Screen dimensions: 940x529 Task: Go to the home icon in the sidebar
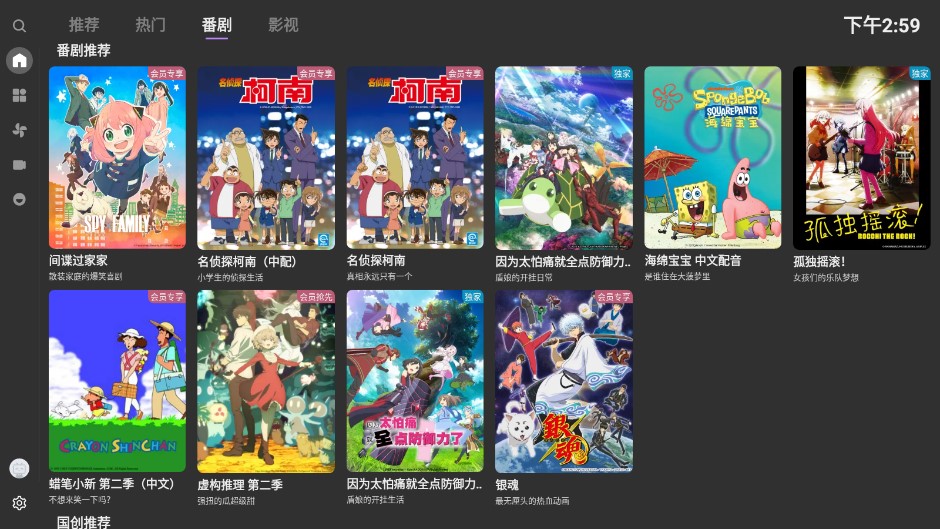coord(19,60)
